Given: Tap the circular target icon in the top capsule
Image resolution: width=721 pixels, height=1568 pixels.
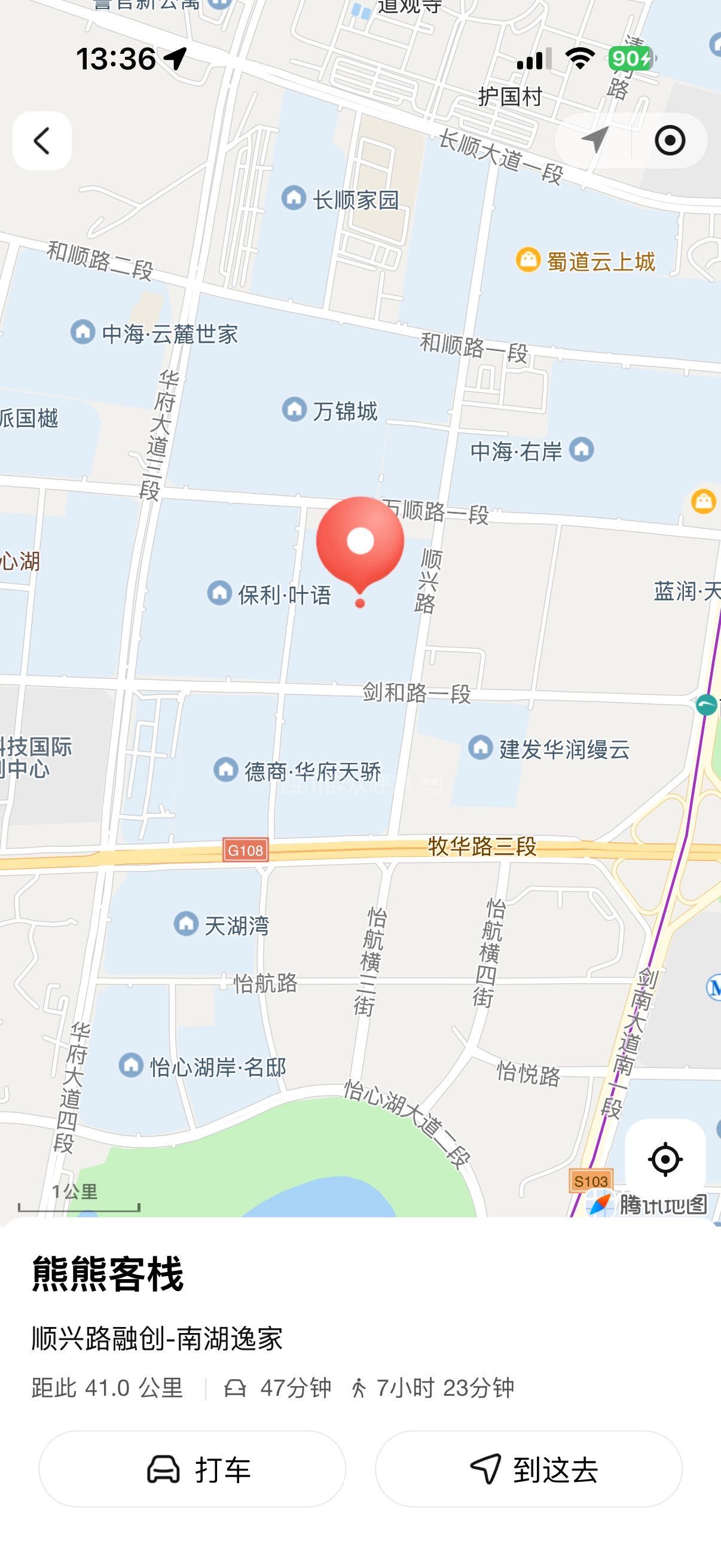Looking at the screenshot, I should [x=670, y=141].
